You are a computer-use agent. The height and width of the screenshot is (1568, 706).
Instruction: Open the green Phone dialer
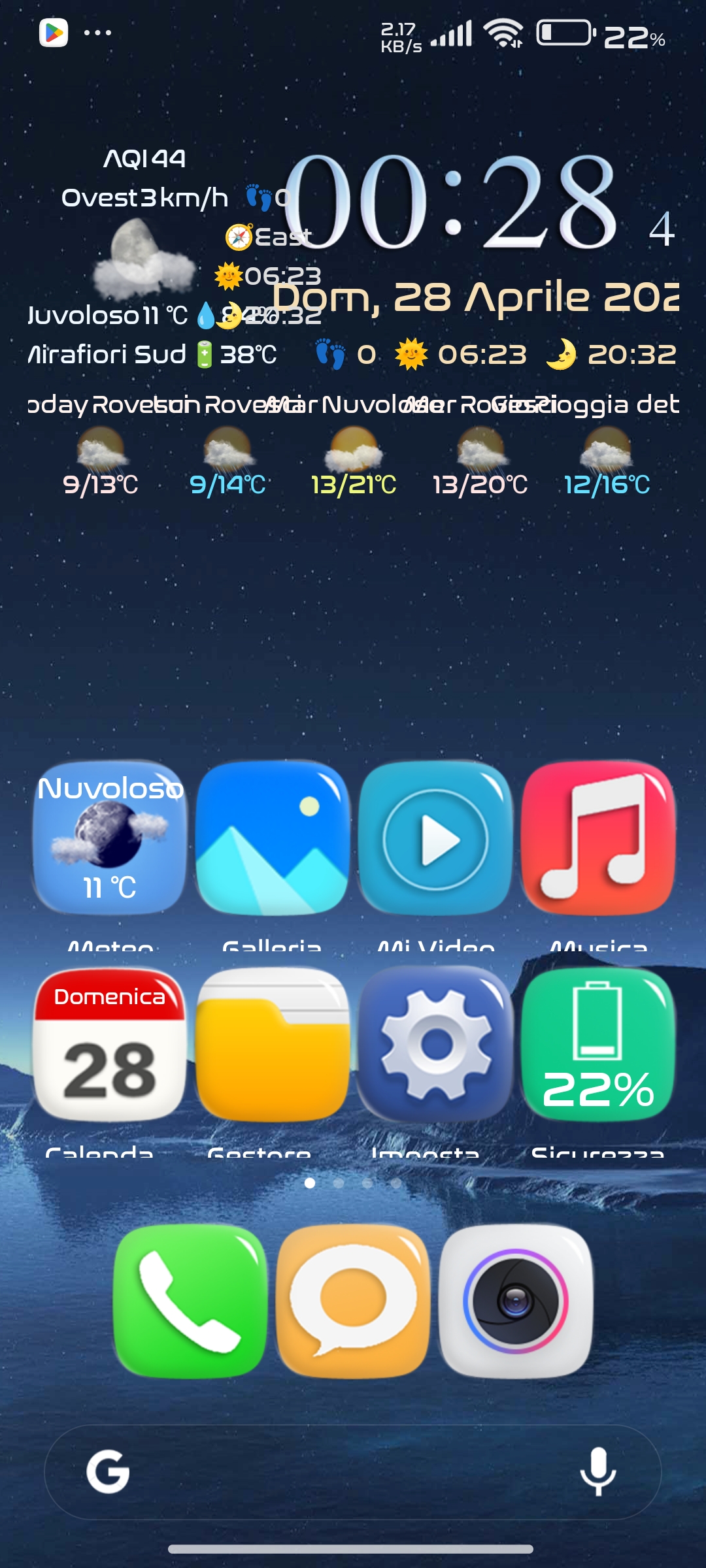click(190, 1301)
